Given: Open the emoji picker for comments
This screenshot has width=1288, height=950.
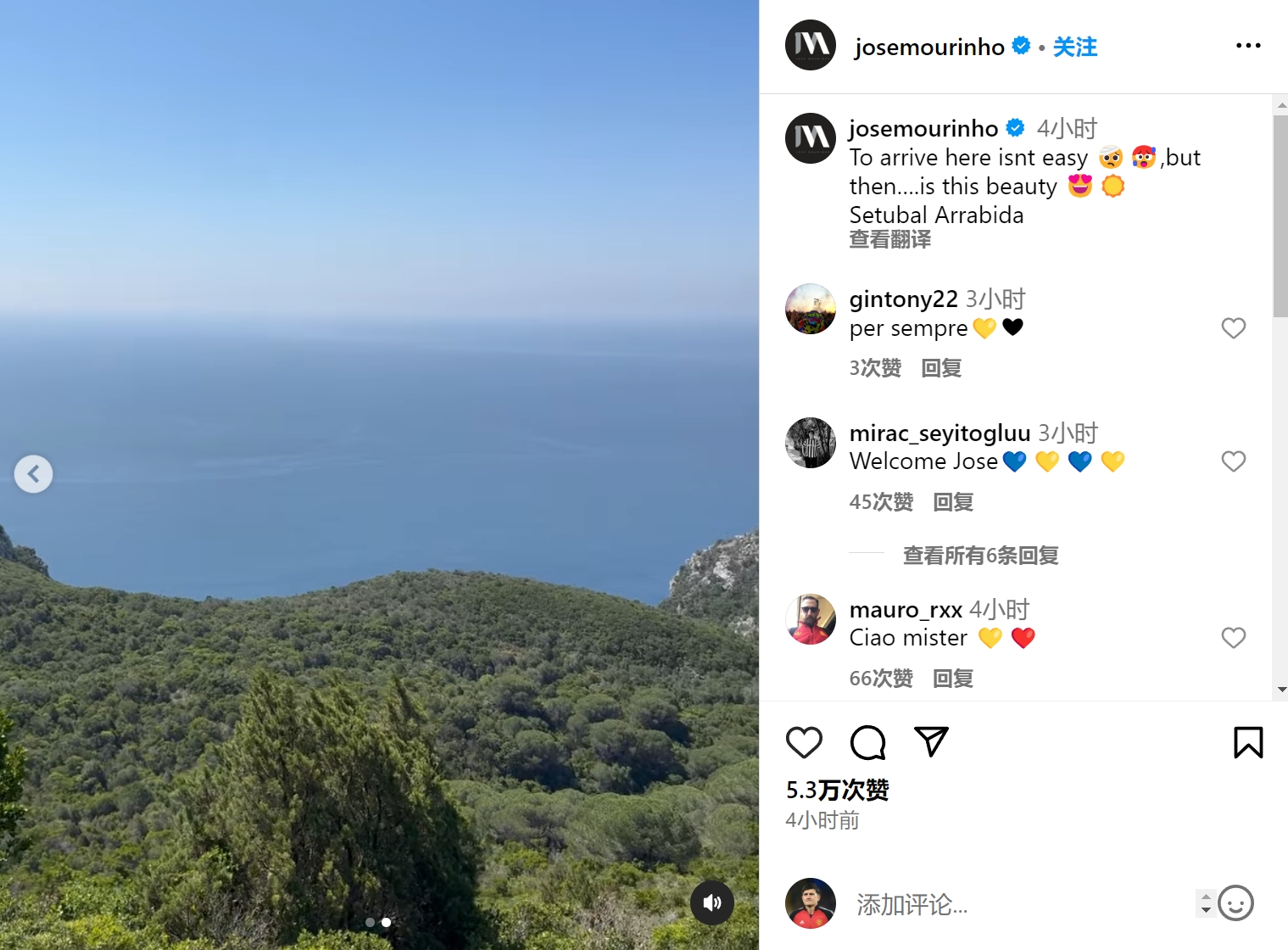Looking at the screenshot, I should (x=1235, y=903).
